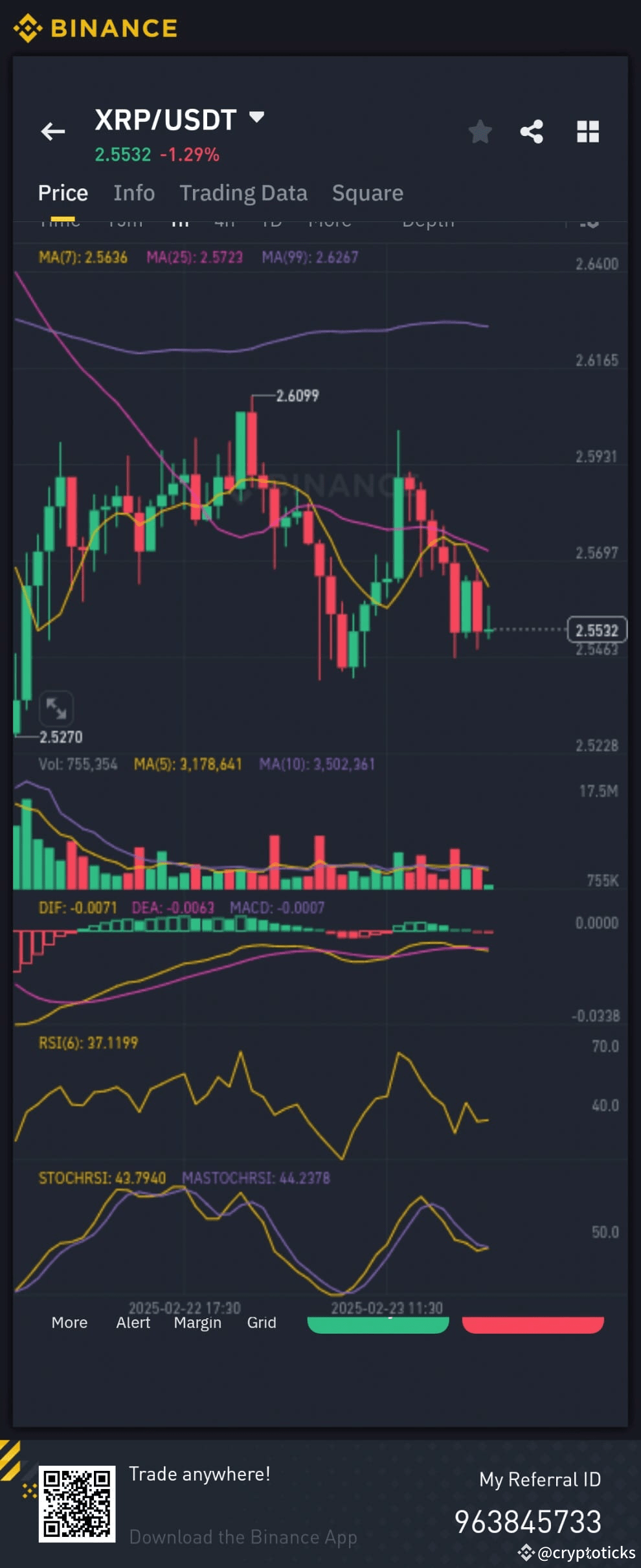Click the back arrow to exit the chart
The width and height of the screenshot is (641, 1568).
click(x=53, y=131)
